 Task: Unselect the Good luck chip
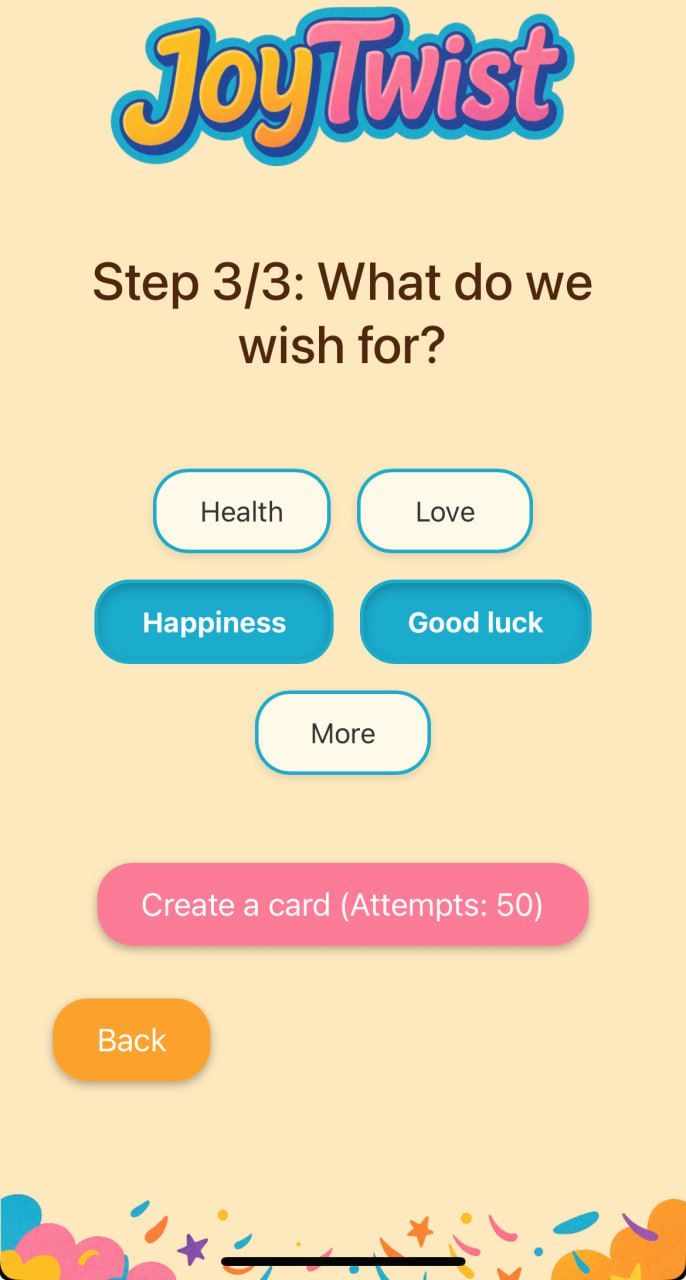tap(475, 622)
